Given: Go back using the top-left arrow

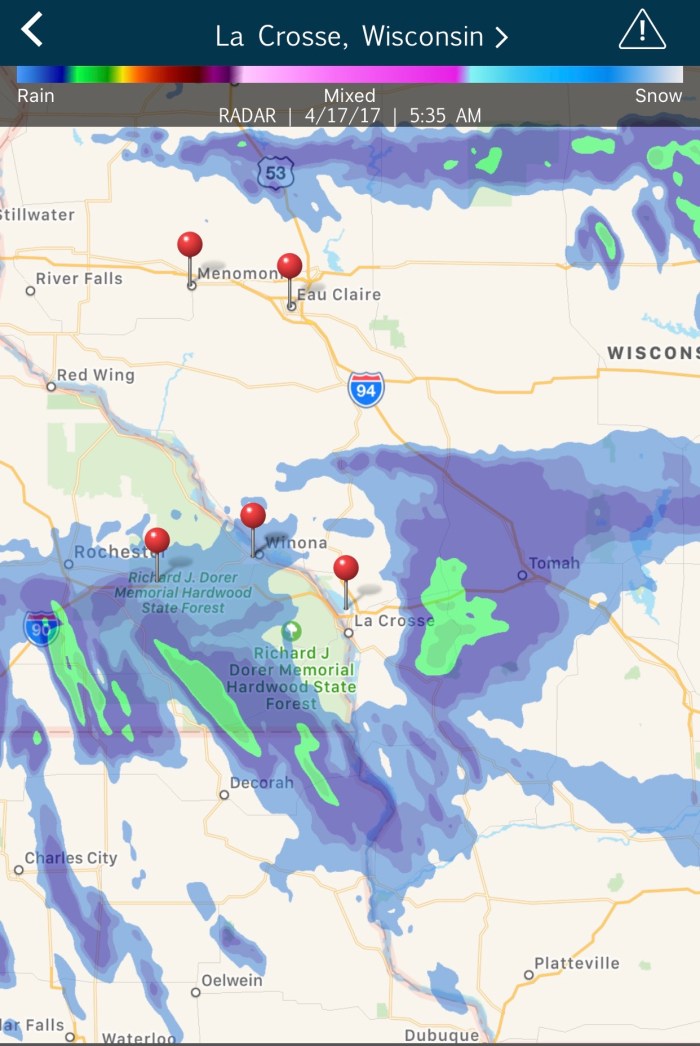Looking at the screenshot, I should pos(32,30).
